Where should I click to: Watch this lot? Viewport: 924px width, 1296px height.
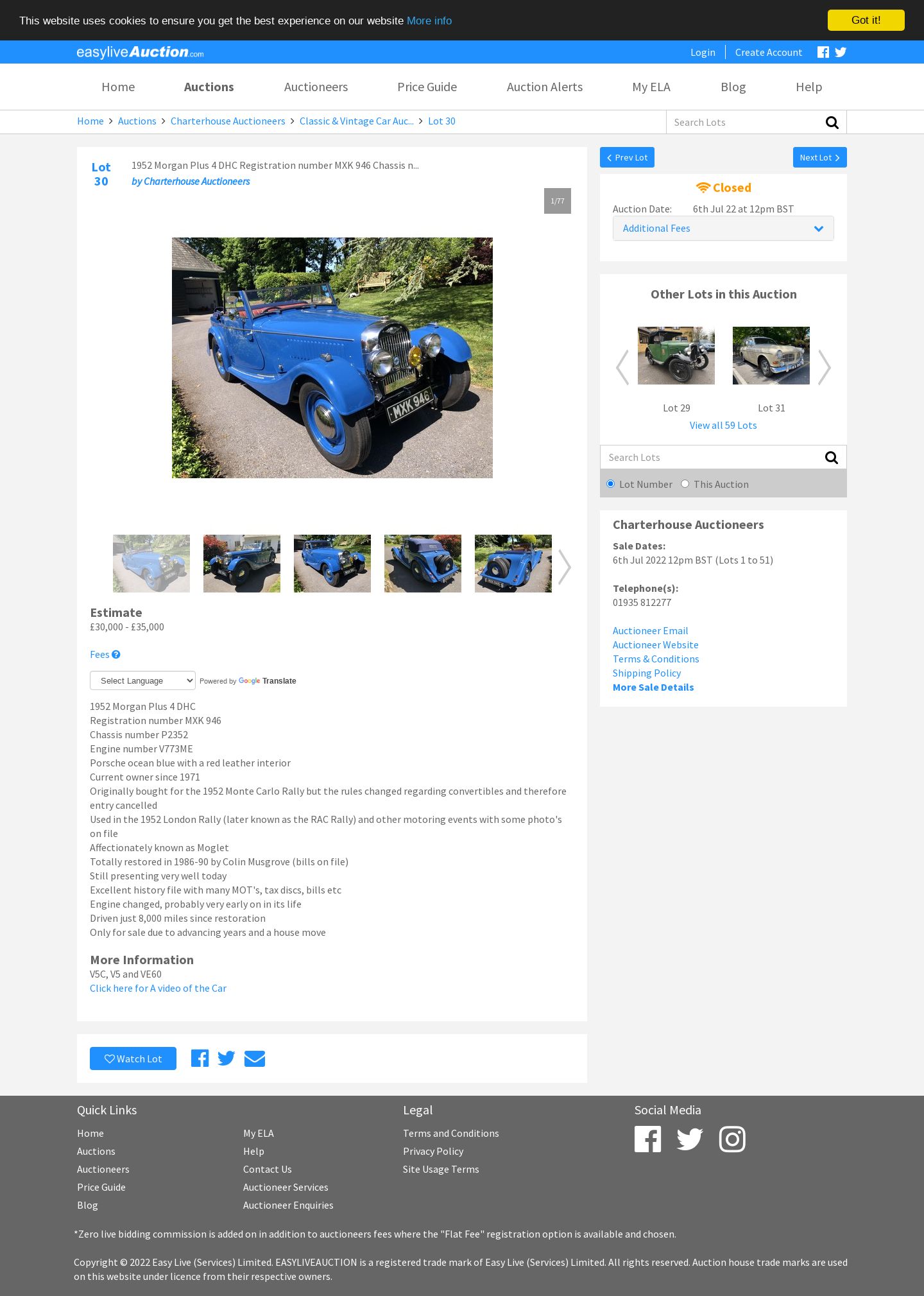(x=133, y=1058)
